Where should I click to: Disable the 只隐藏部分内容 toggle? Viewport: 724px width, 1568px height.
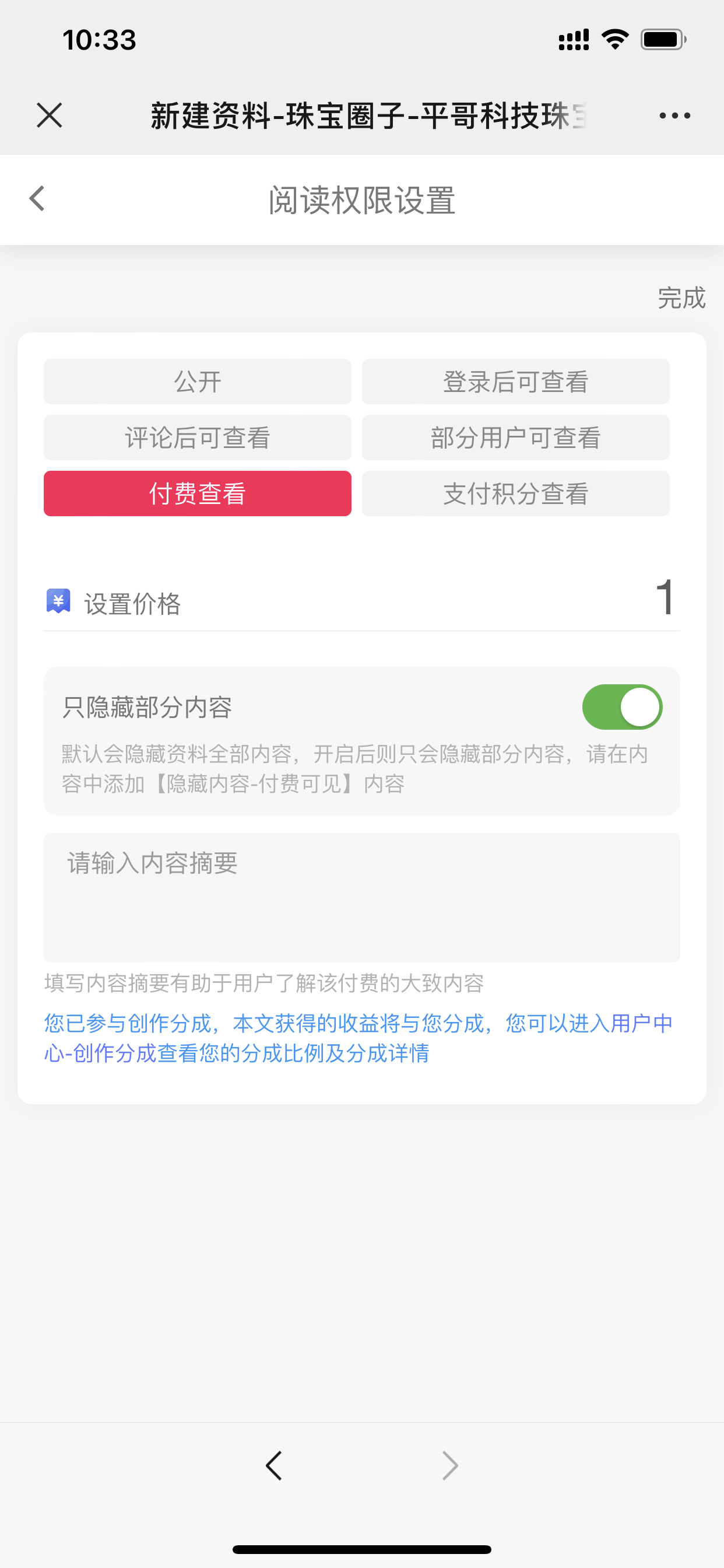click(x=622, y=706)
